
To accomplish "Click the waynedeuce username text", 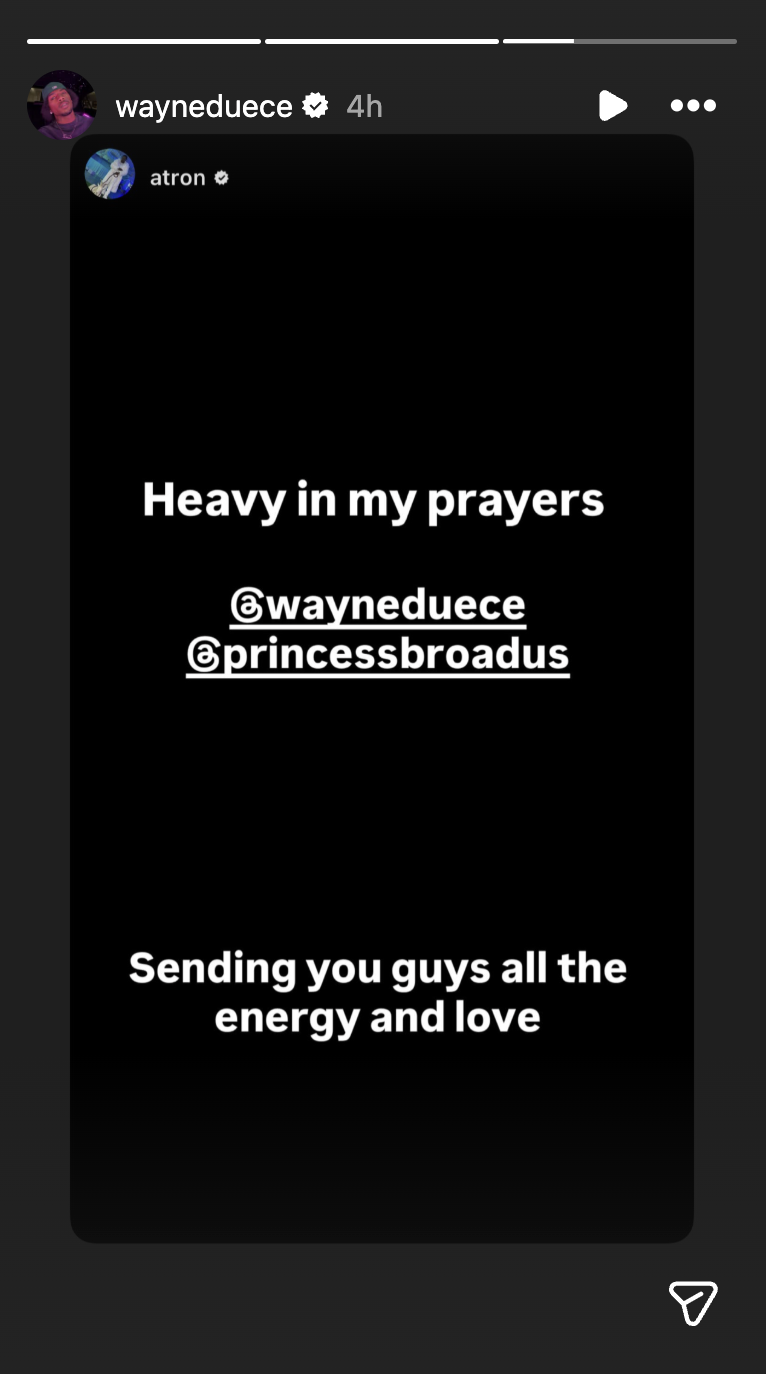I will [x=203, y=106].
